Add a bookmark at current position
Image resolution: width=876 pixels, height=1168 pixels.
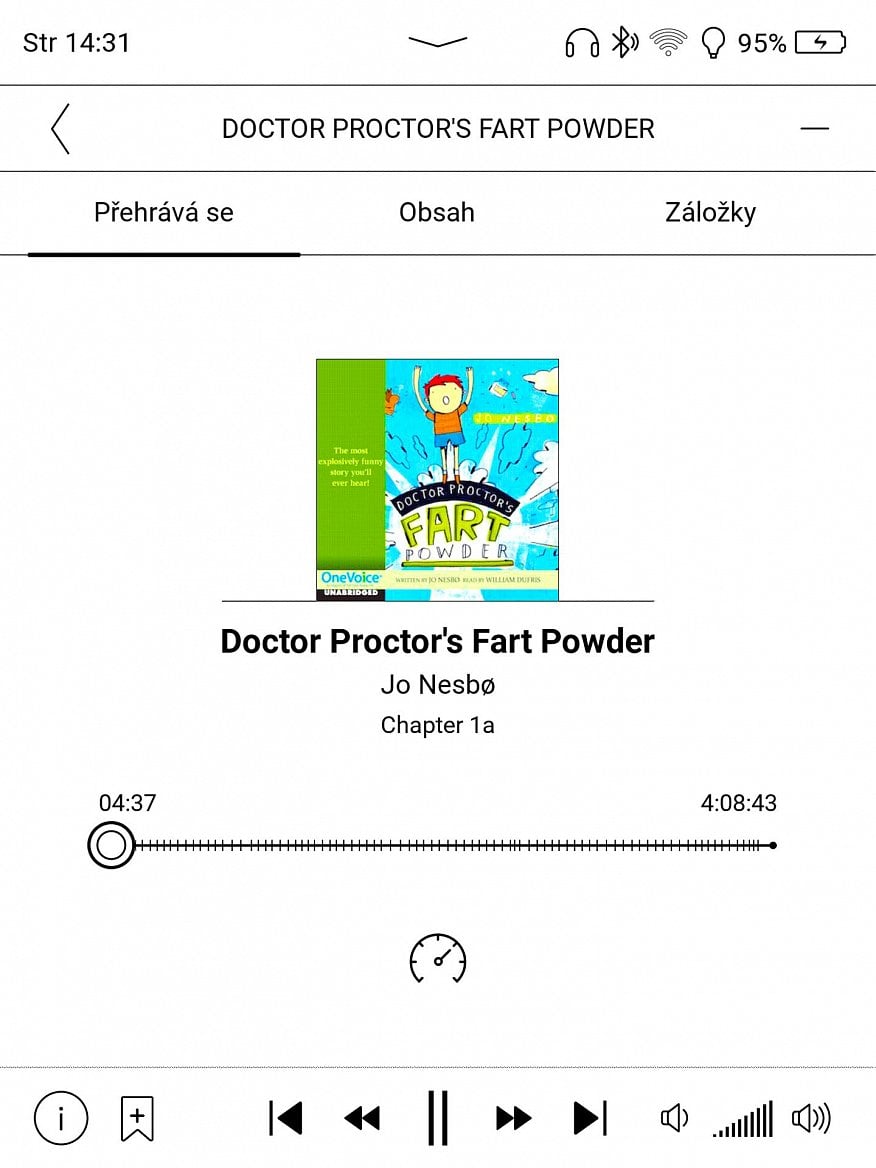coord(137,1118)
